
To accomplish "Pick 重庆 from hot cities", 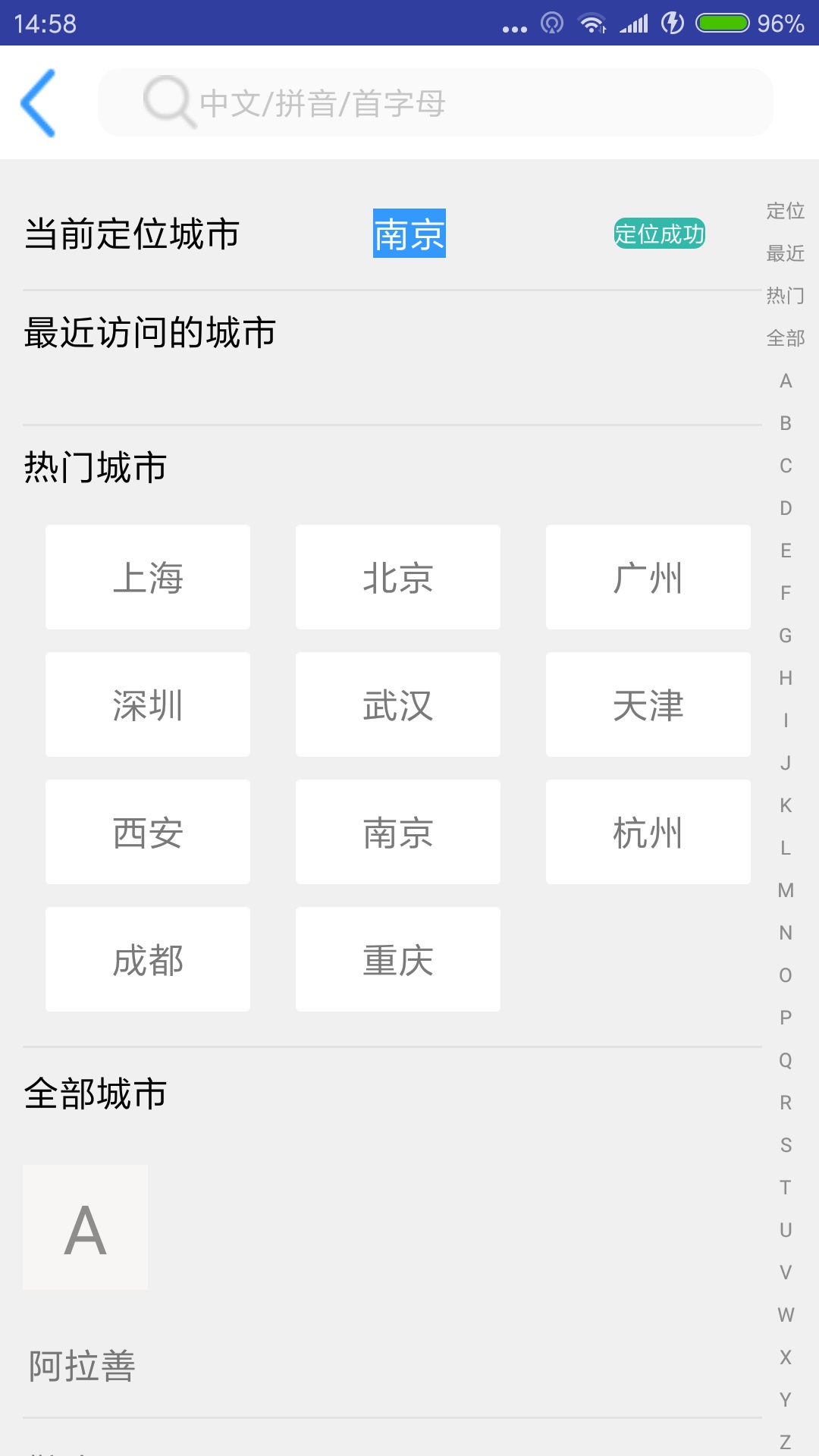I will point(398,959).
